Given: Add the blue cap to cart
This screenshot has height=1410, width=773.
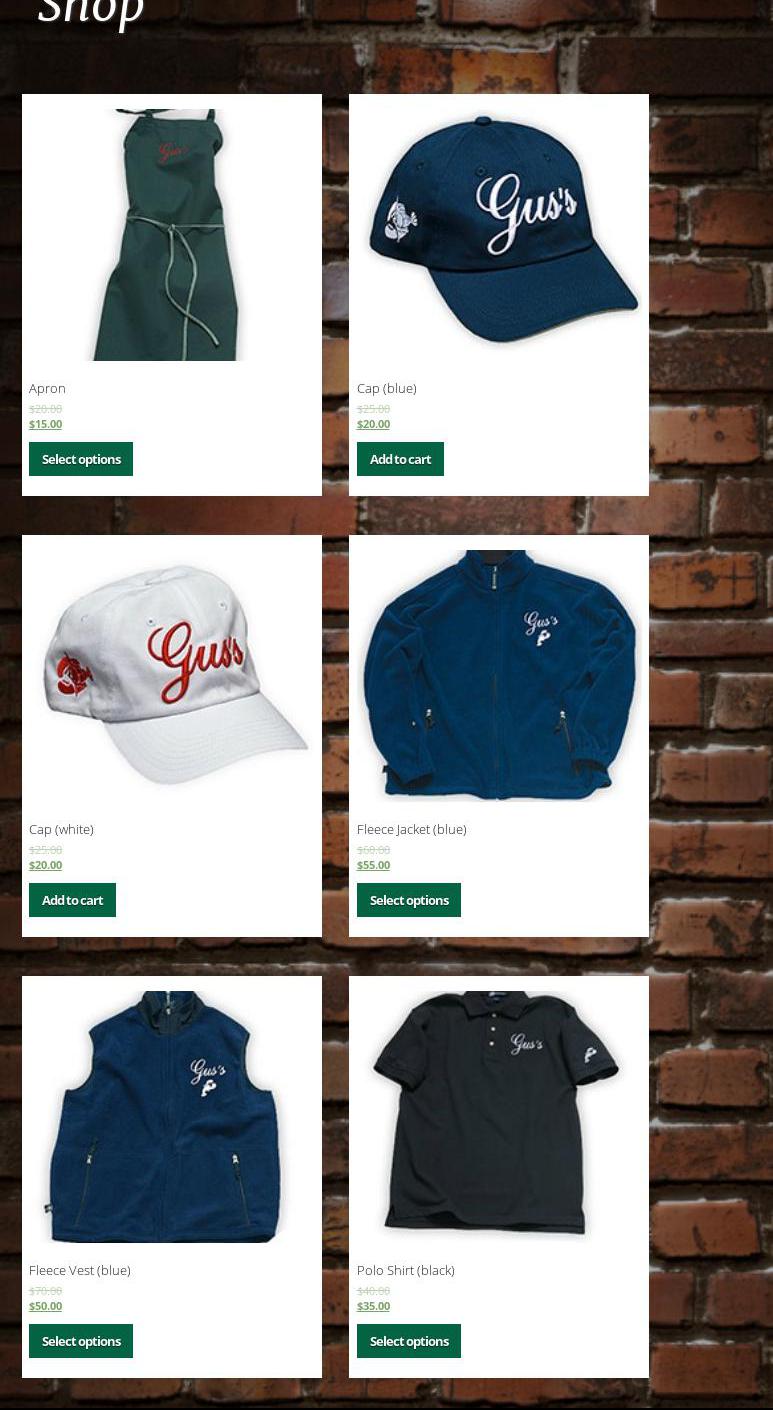Looking at the screenshot, I should [400, 459].
